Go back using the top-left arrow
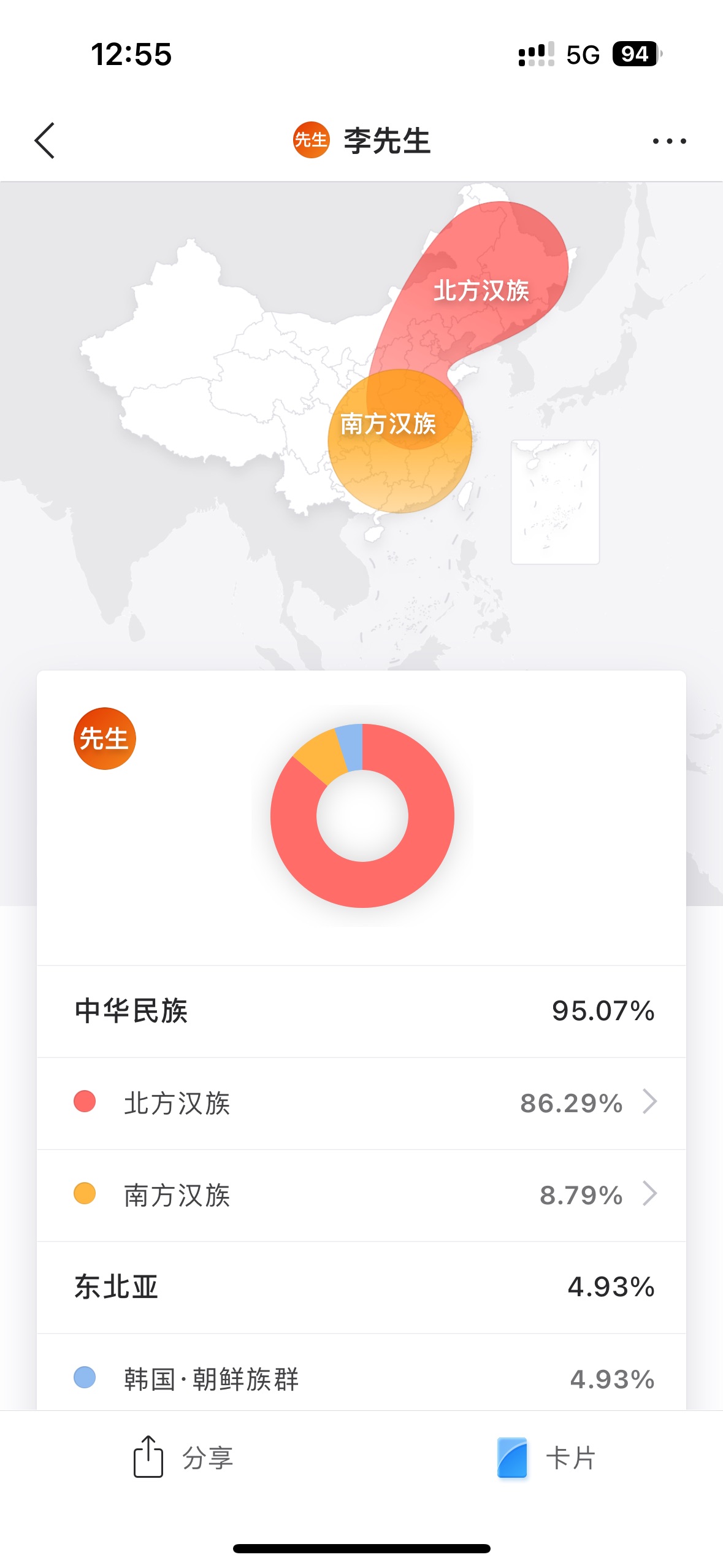 click(45, 140)
